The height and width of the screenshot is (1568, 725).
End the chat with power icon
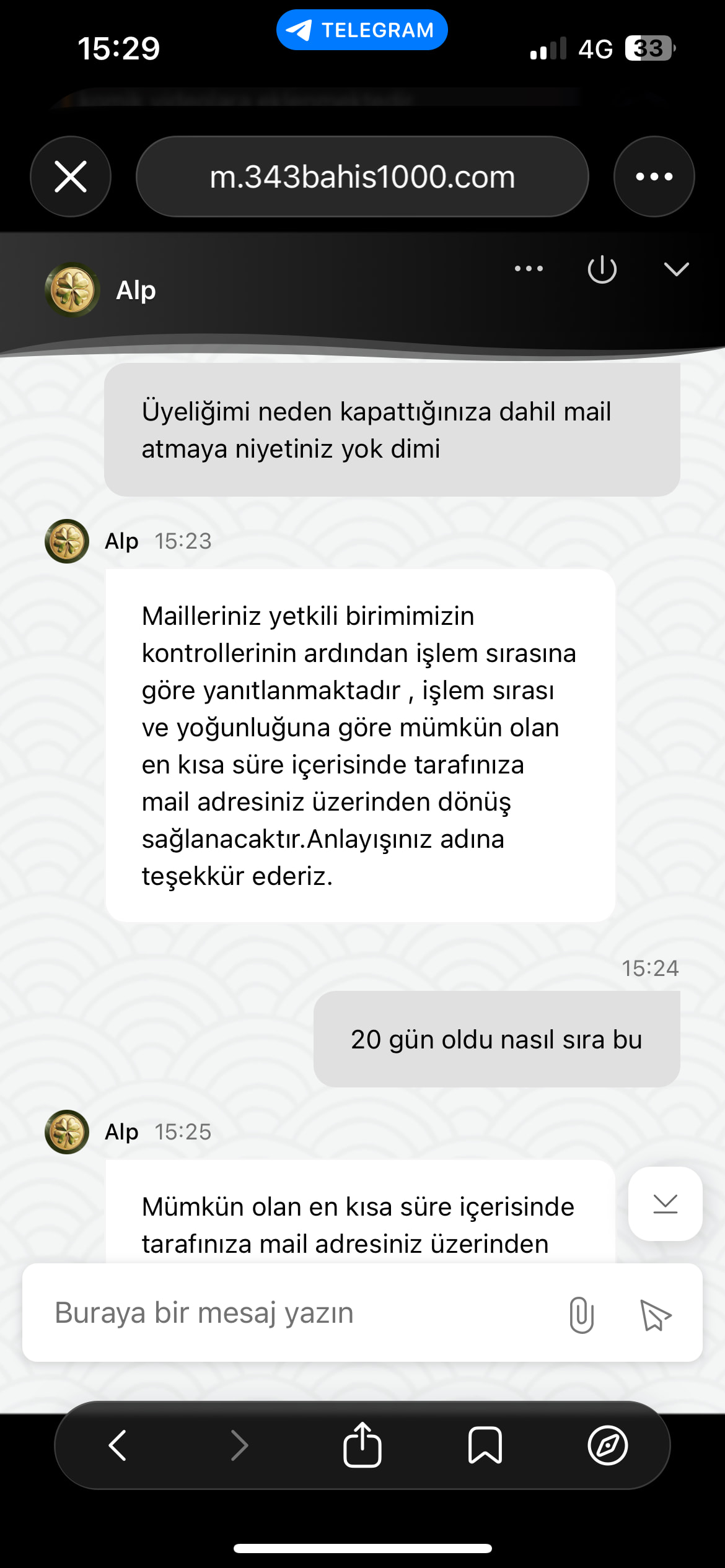602,269
